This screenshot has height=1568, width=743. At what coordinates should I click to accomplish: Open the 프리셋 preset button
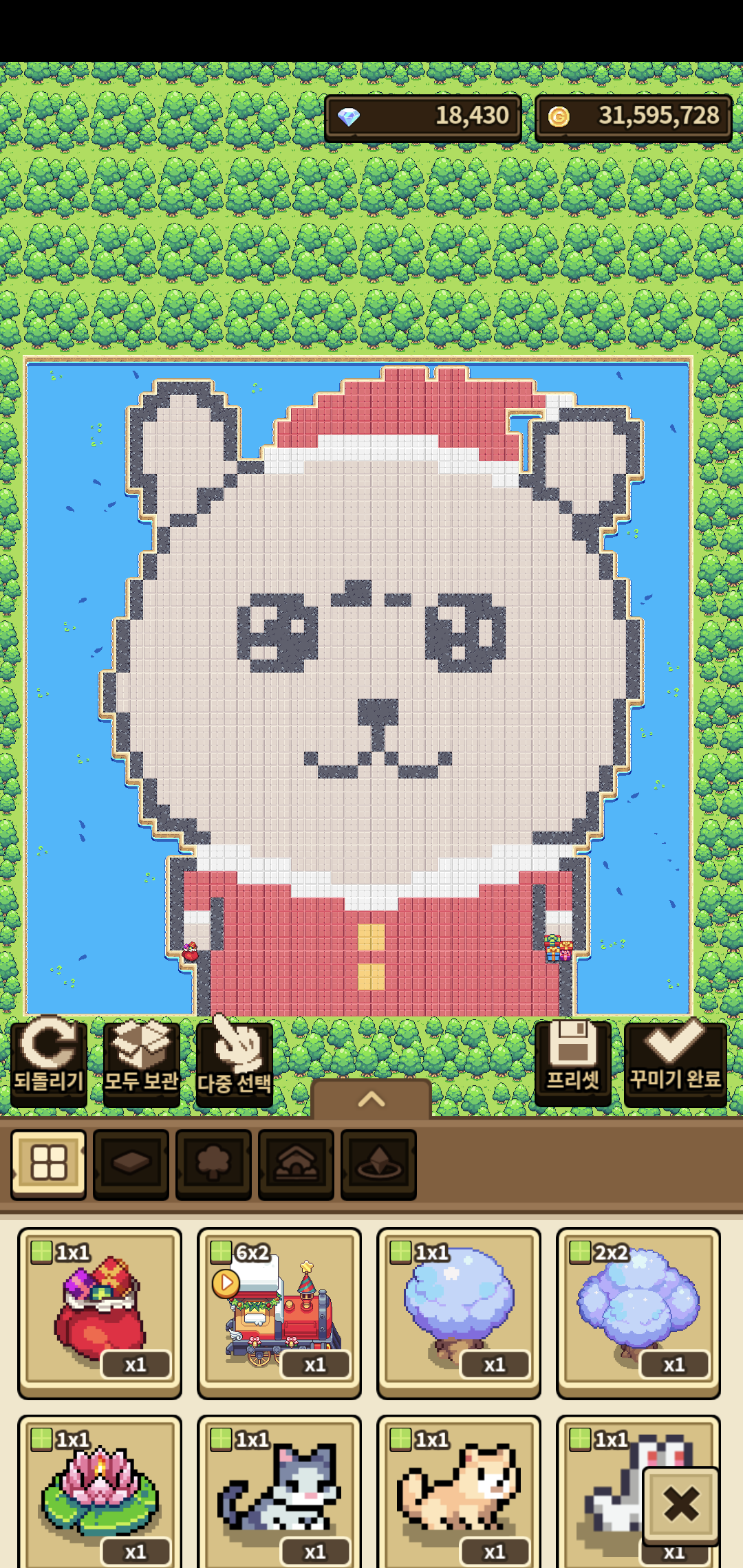click(x=572, y=1061)
